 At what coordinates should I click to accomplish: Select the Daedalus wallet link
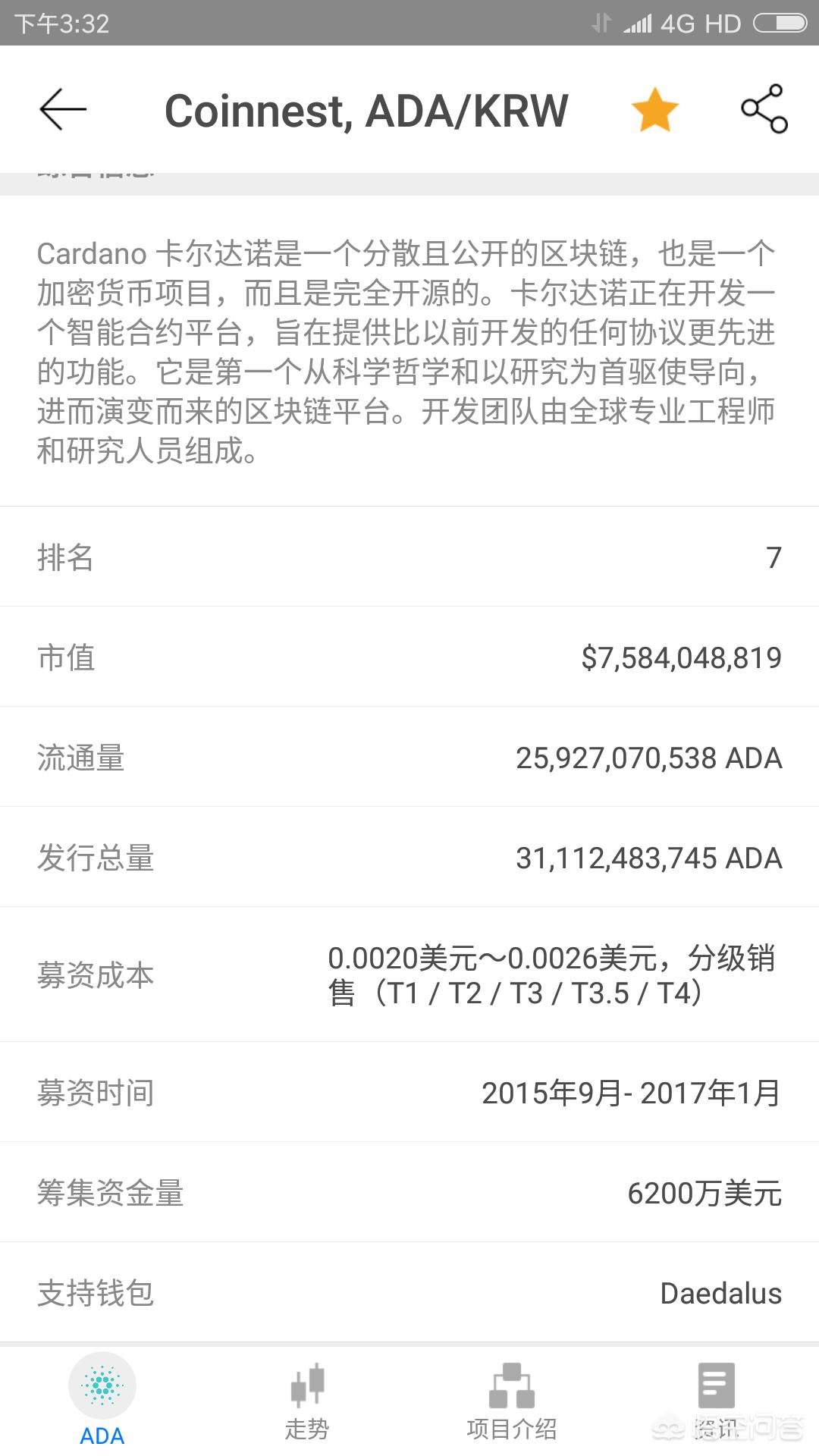pyautogui.click(x=720, y=1294)
